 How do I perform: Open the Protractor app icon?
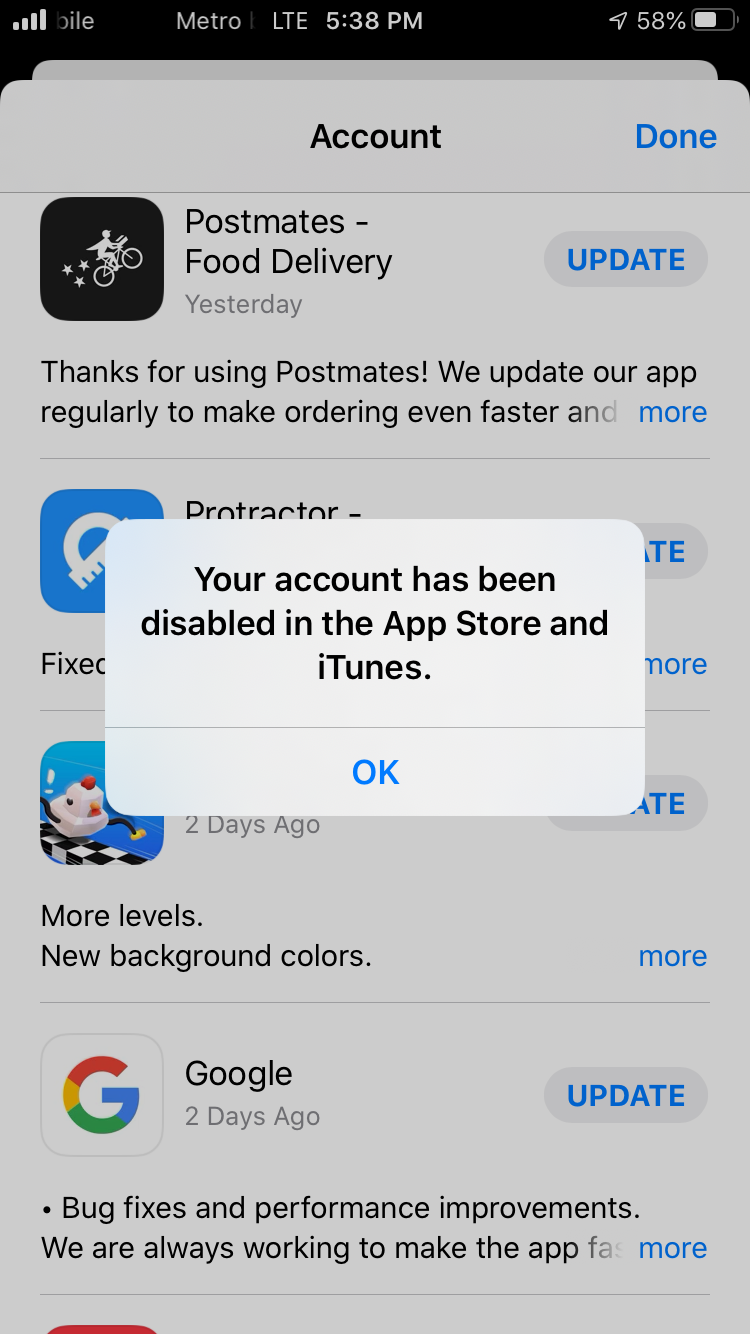72,550
